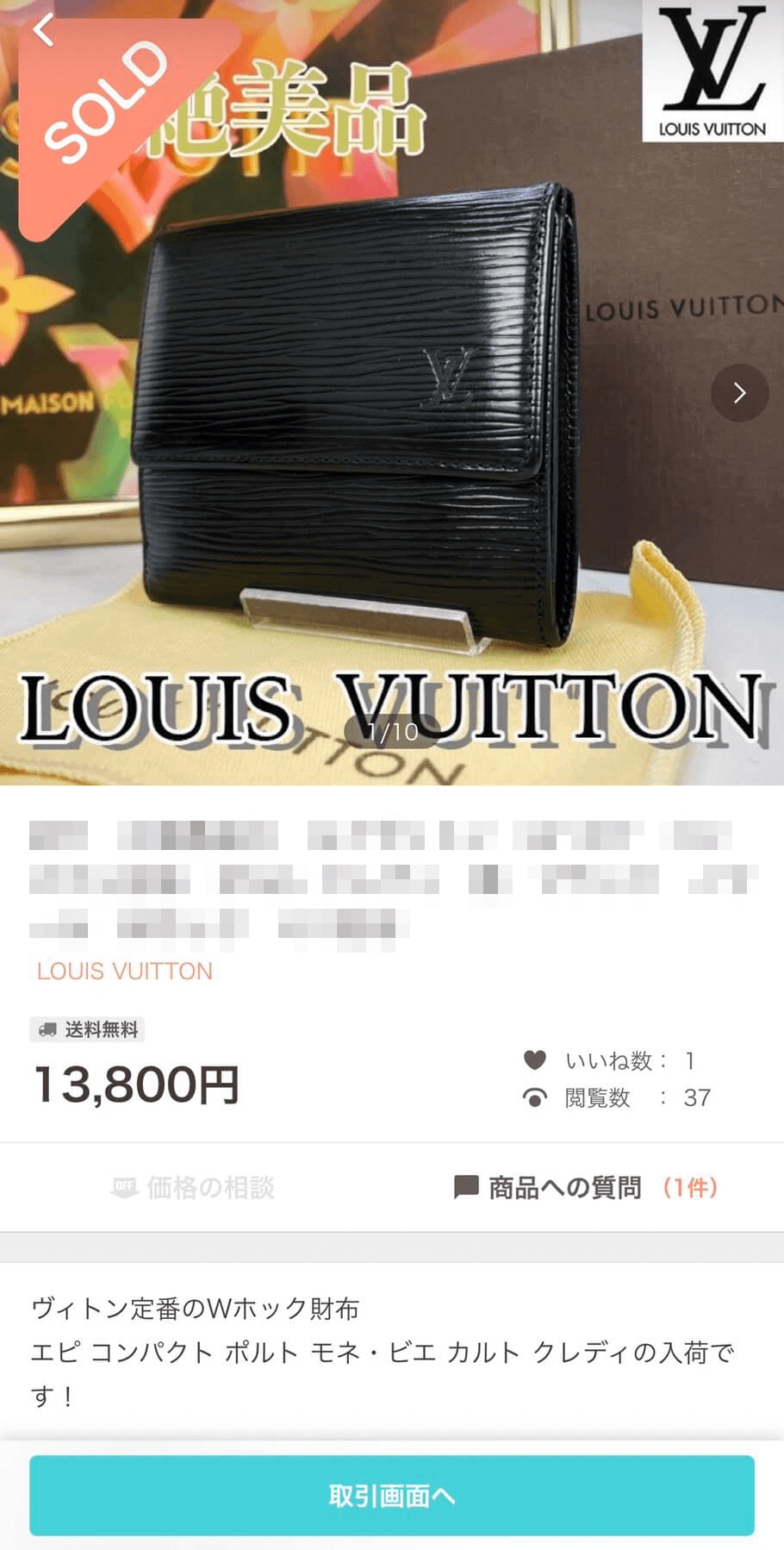
Task: Go back using the top-left arrow
Action: (43, 31)
